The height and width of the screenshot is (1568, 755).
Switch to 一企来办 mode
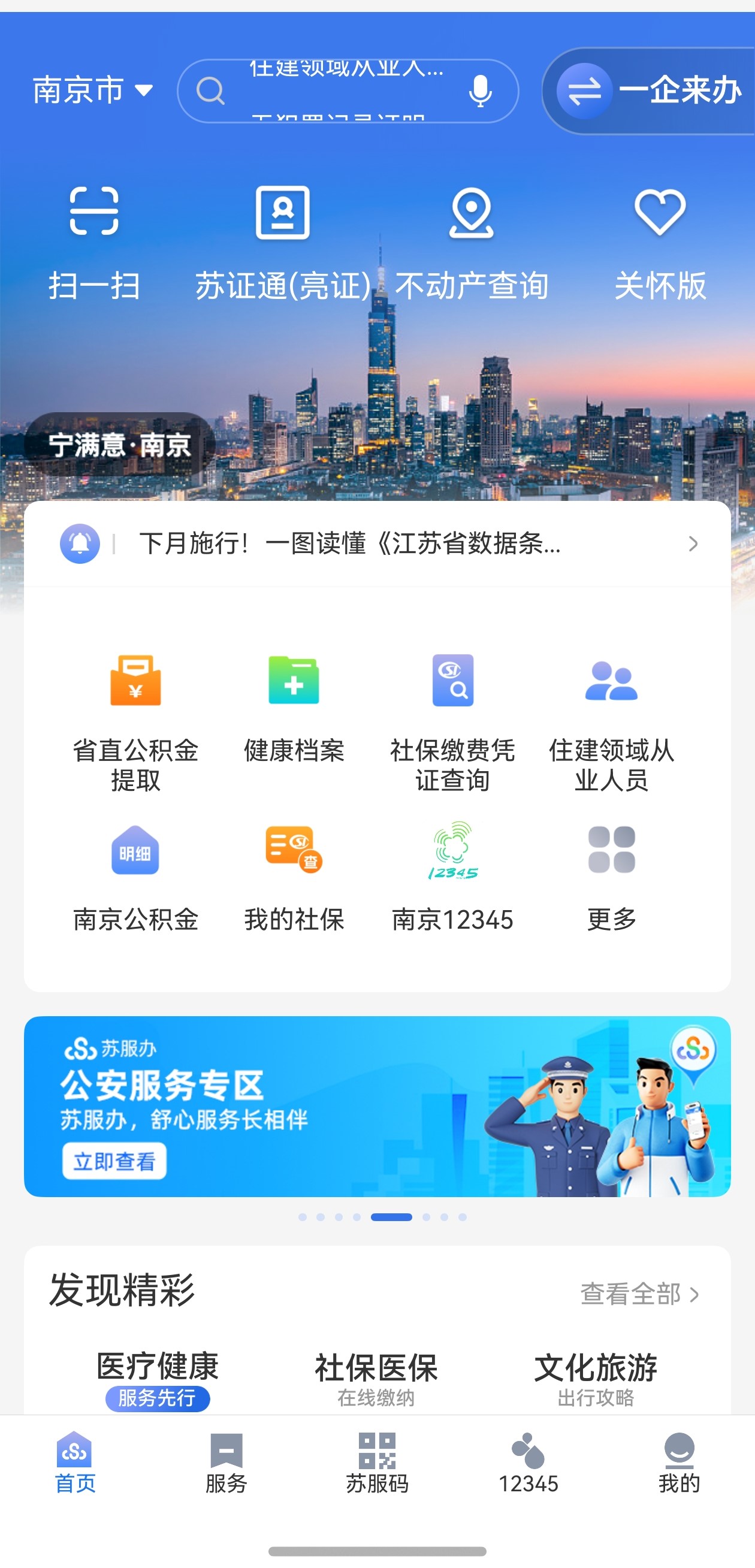648,90
